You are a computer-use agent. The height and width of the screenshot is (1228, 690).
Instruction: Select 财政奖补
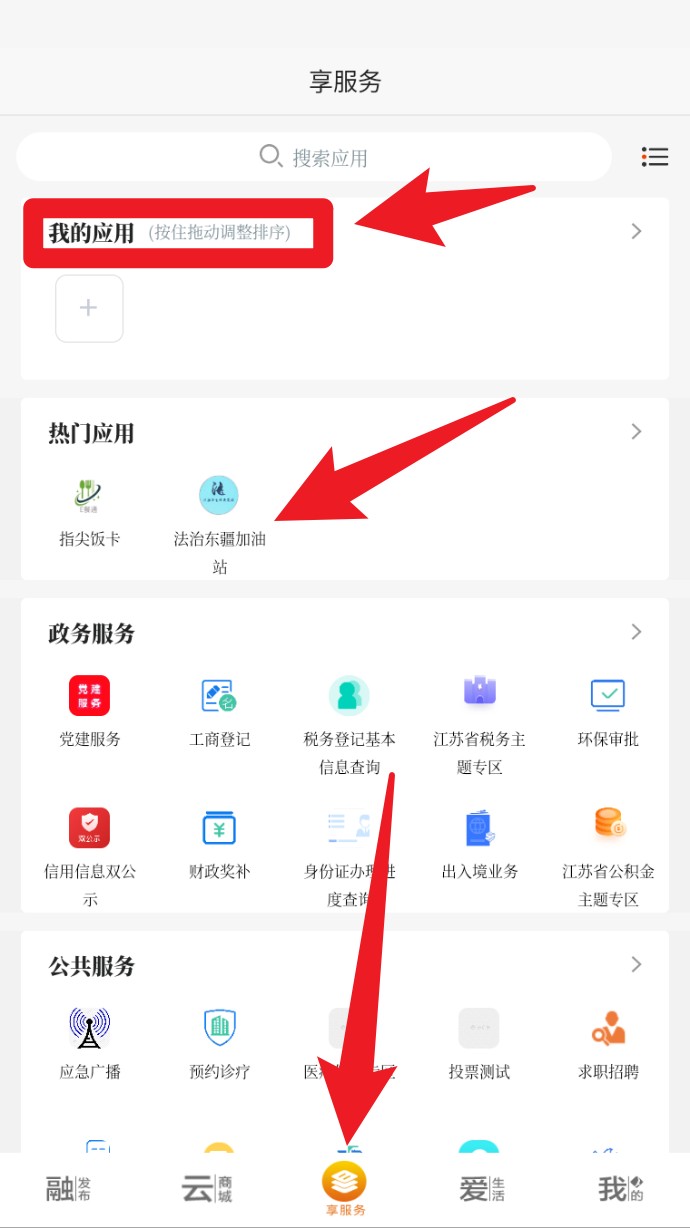click(x=219, y=843)
